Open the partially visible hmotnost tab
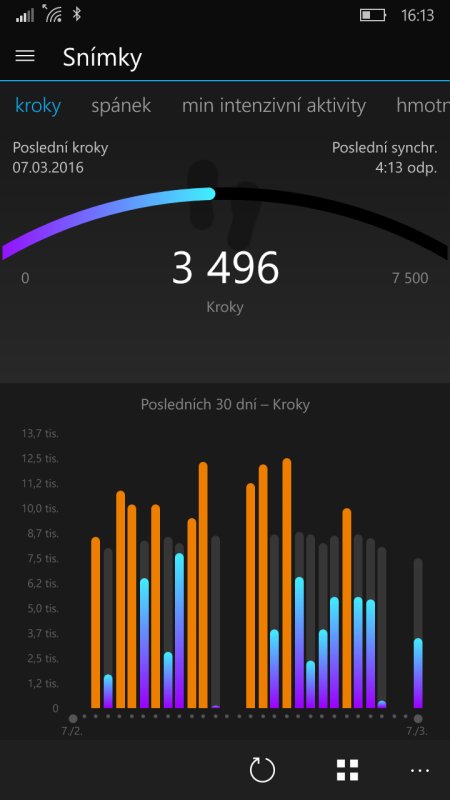The image size is (450, 800). 423,106
